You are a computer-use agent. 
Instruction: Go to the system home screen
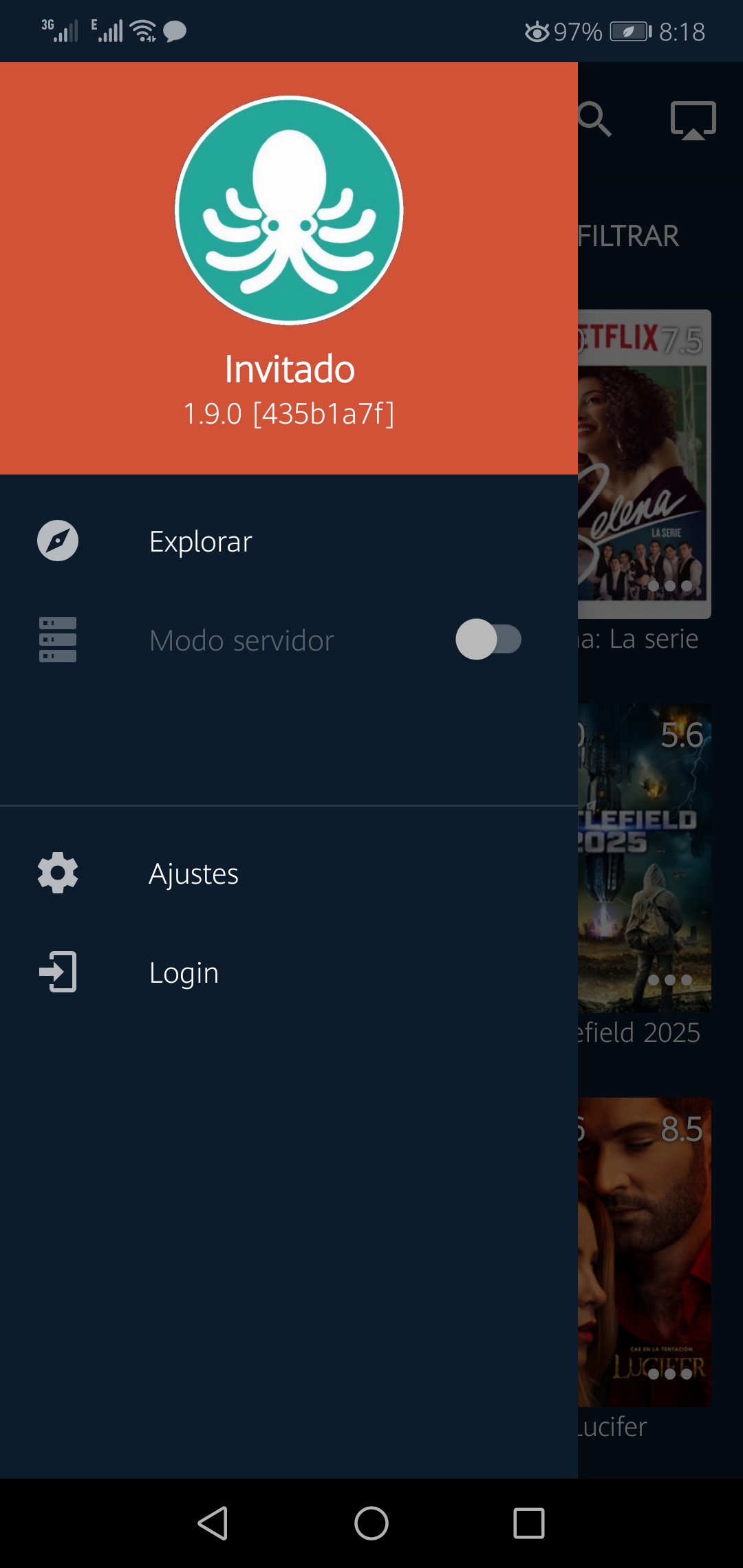(x=371, y=1523)
